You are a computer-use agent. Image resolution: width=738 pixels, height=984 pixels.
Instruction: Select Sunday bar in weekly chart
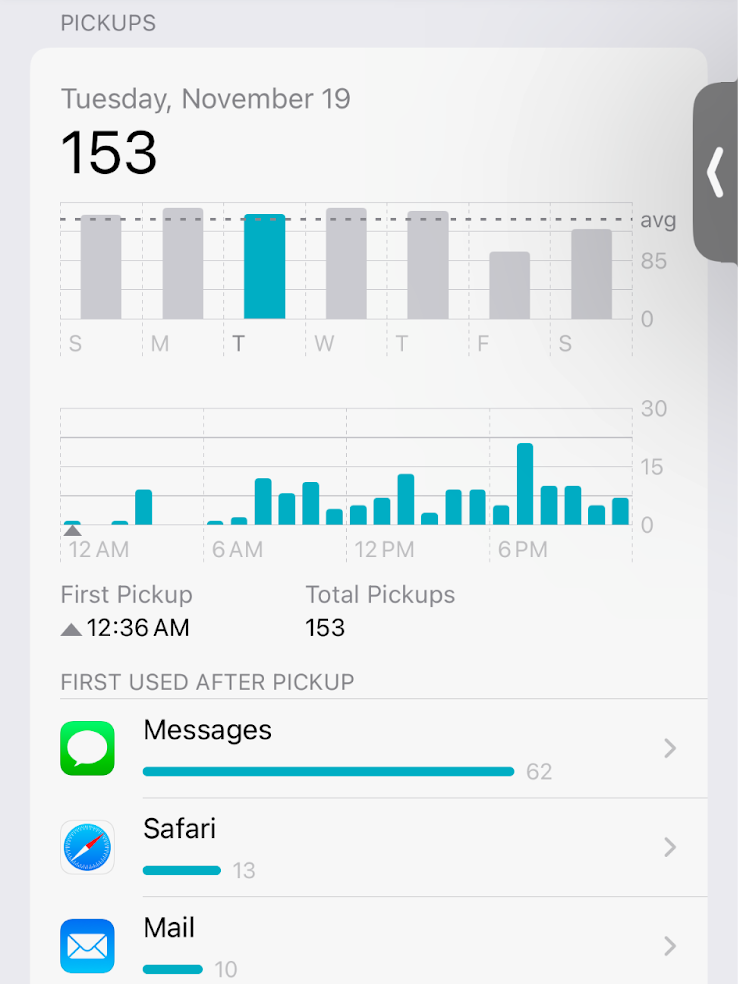tap(101, 267)
